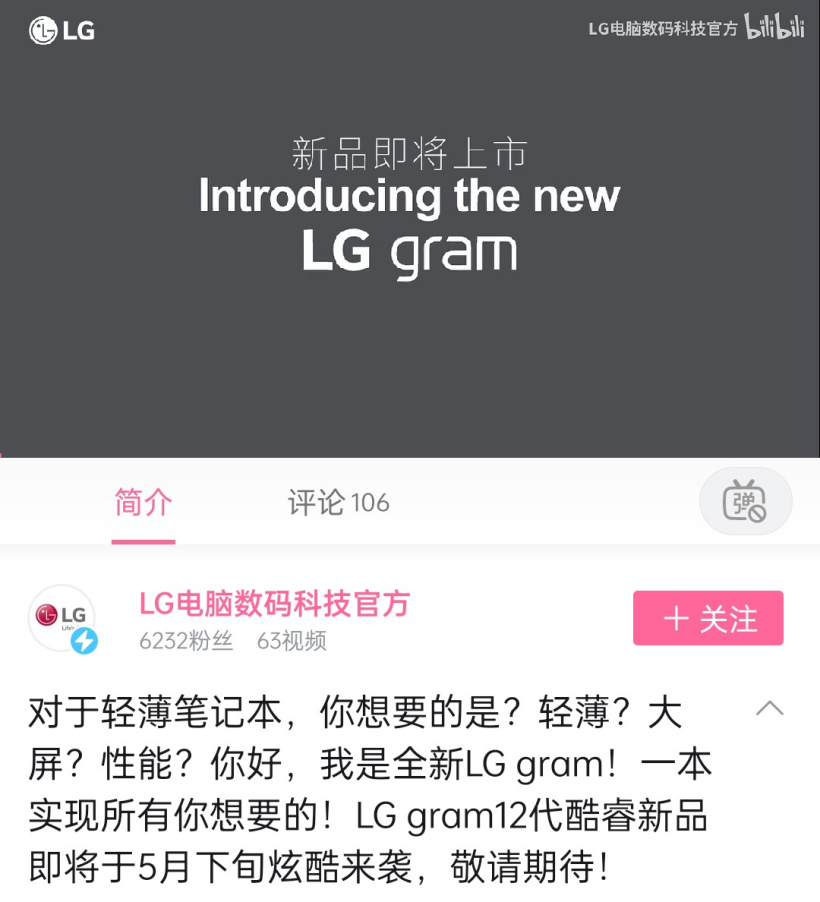Follow LG电脑数码科技官方 with 关注 button

(x=708, y=618)
